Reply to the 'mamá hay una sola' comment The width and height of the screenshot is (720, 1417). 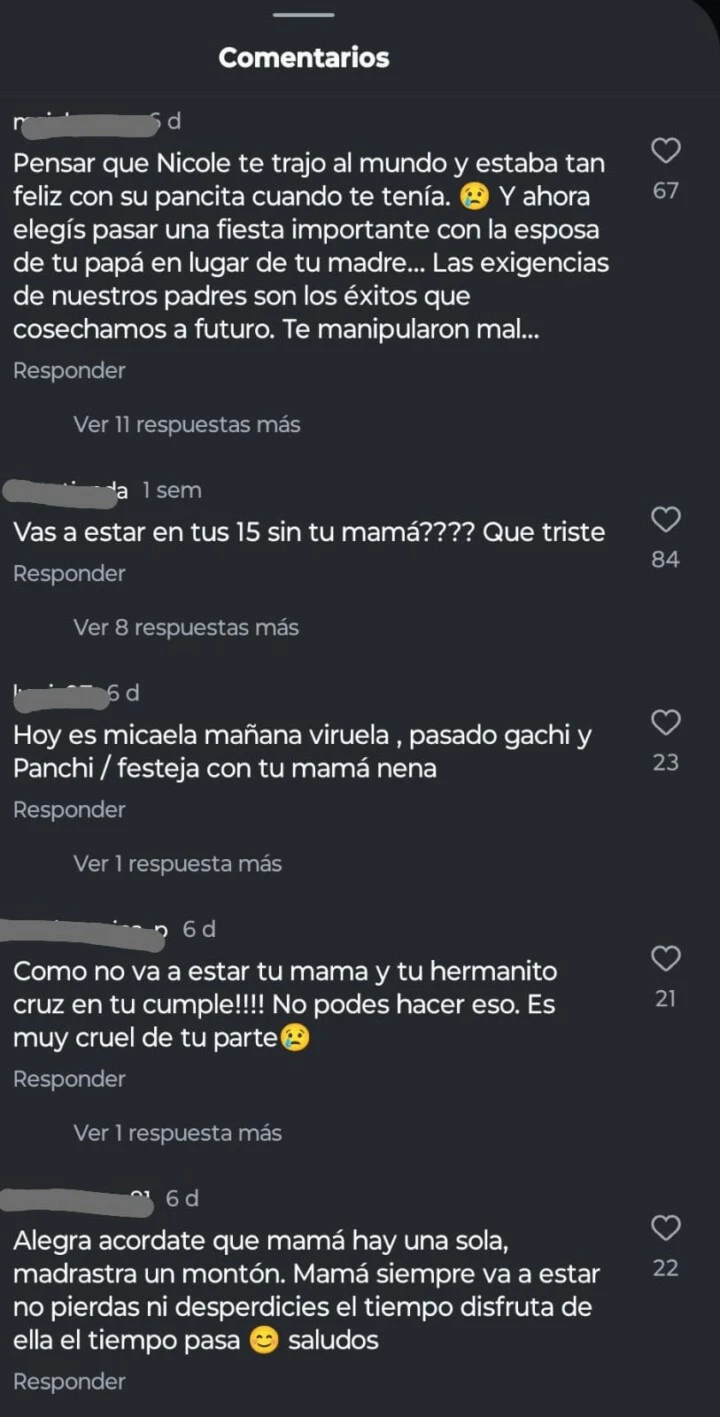tap(69, 1382)
